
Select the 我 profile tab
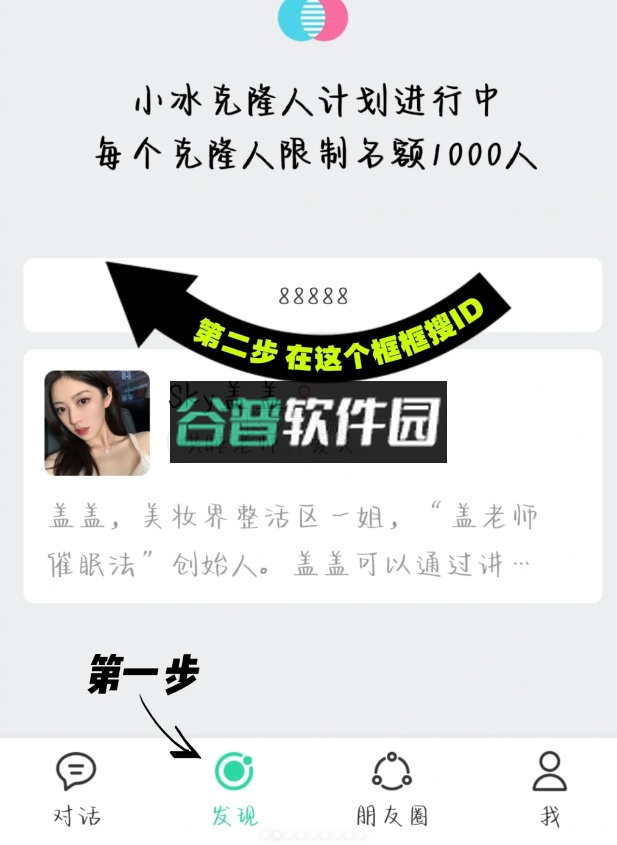pos(549,789)
